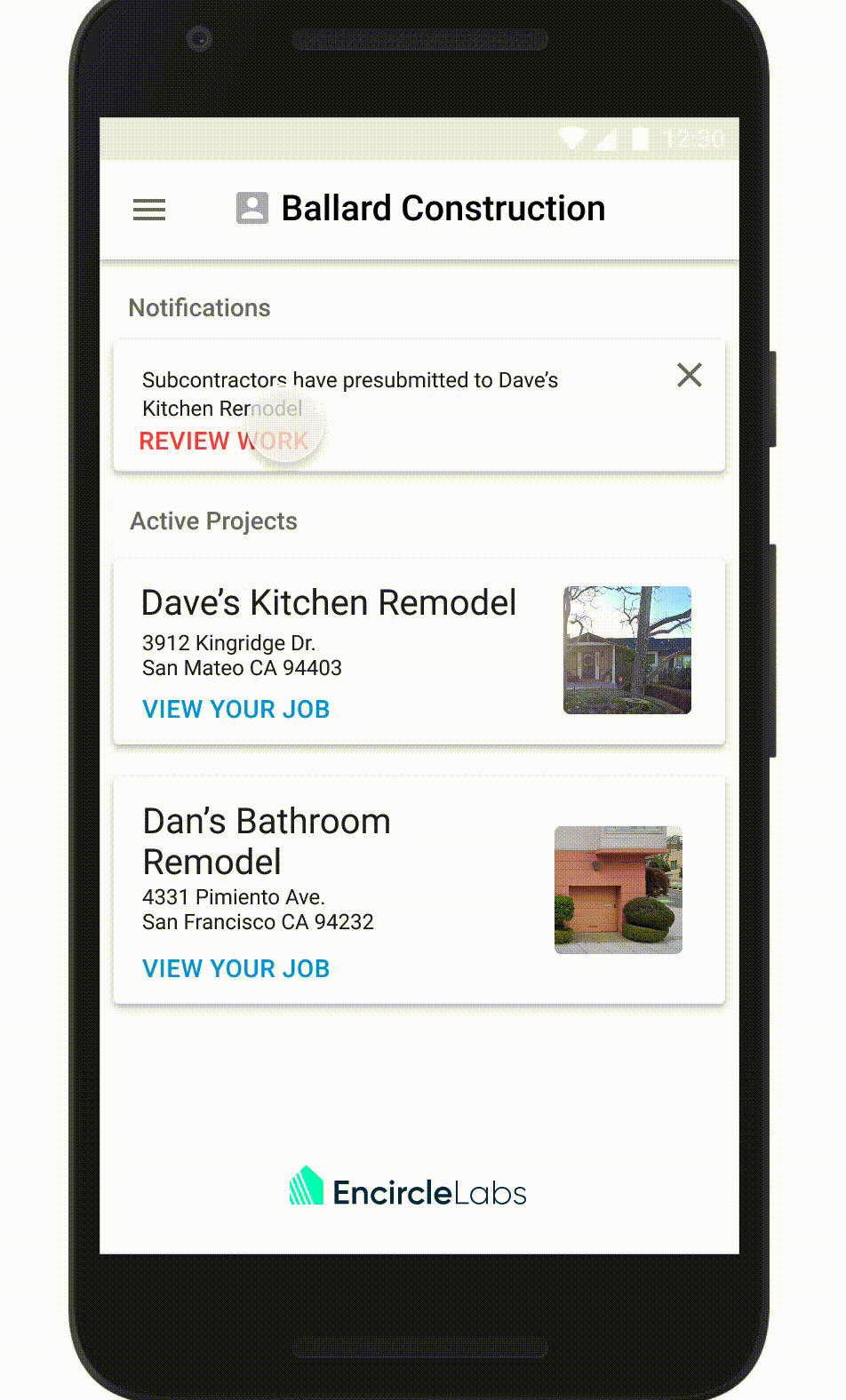This screenshot has width=846, height=1400.
Task: Open the hamburger drawer menu
Action: coord(149,210)
